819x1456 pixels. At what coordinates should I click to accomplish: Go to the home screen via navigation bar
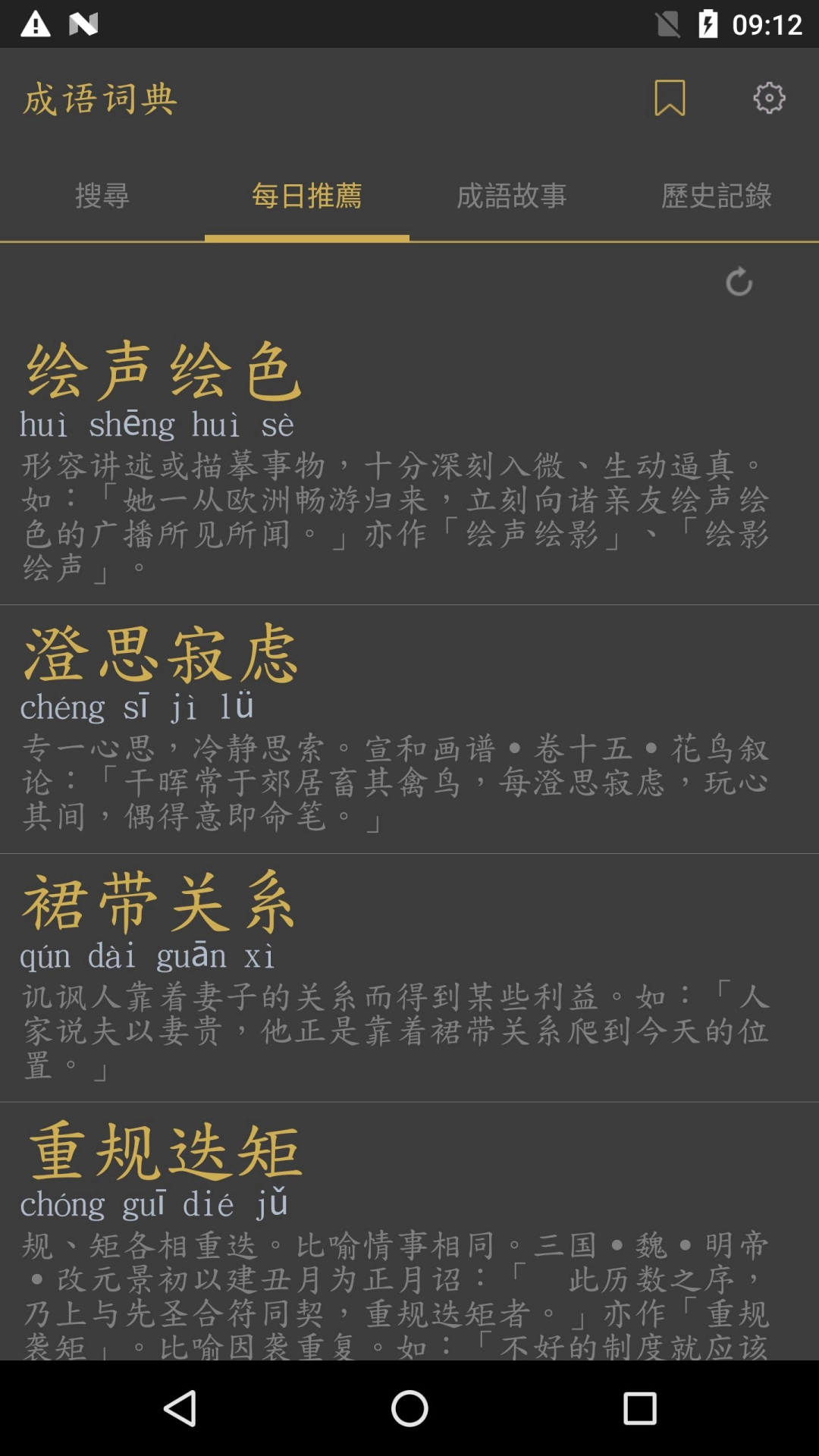point(409,1408)
